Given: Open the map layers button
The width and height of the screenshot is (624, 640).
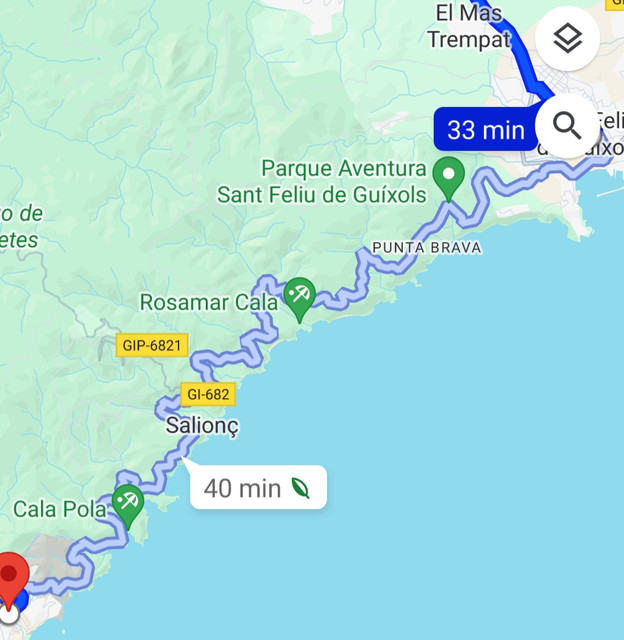Looking at the screenshot, I should (567, 39).
